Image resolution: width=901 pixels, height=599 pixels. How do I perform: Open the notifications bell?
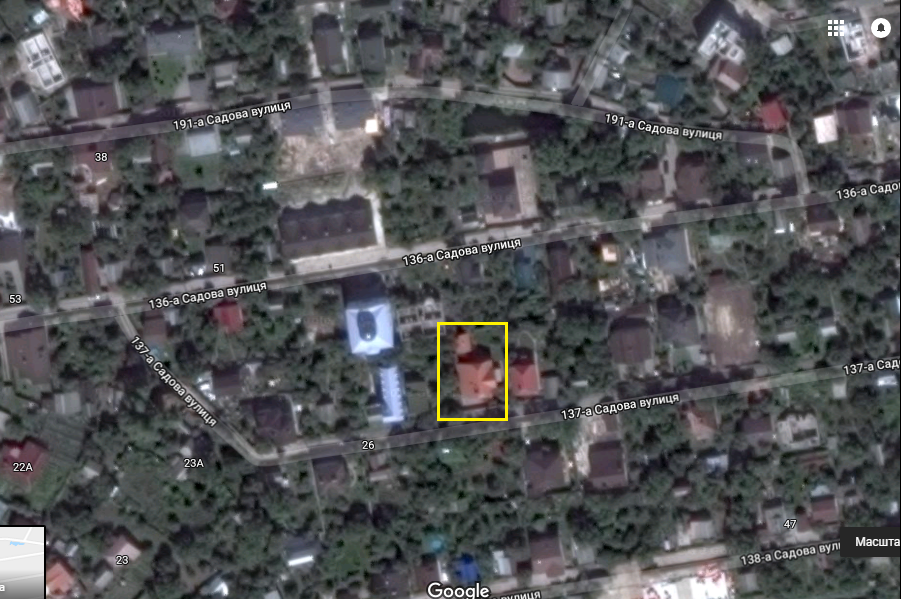[x=881, y=28]
